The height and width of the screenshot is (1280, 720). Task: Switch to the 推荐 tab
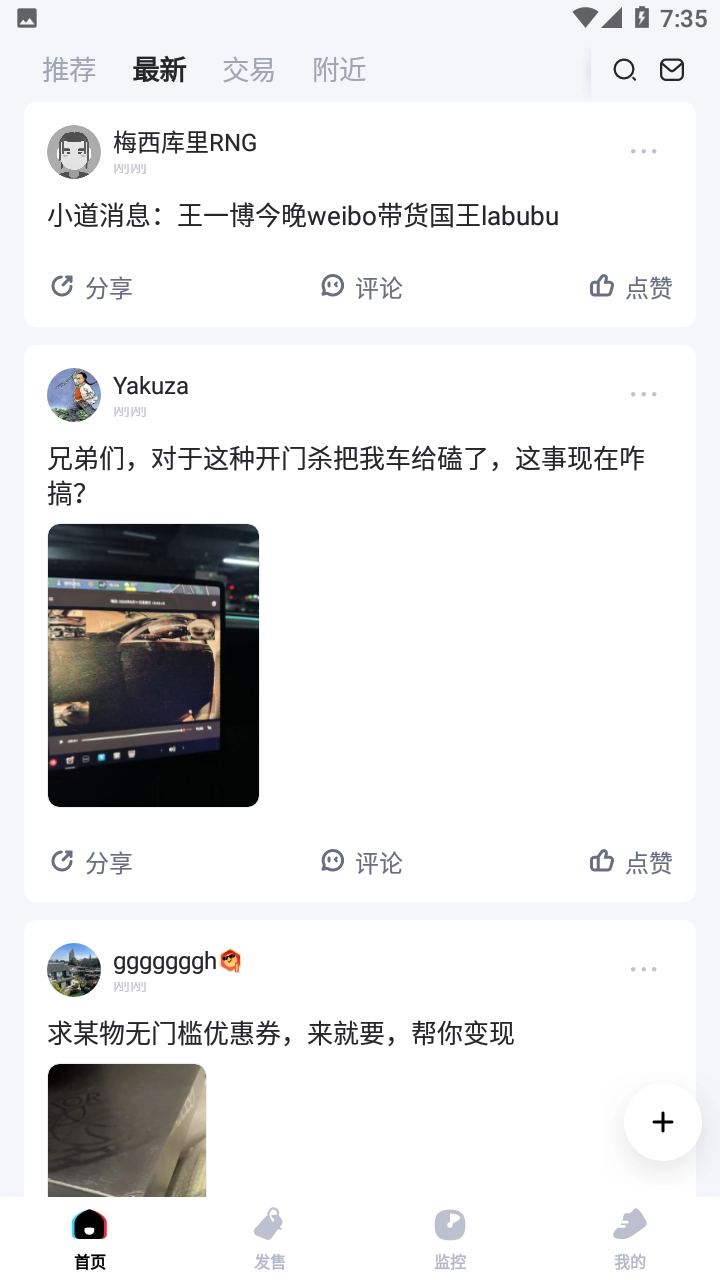pyautogui.click(x=69, y=70)
